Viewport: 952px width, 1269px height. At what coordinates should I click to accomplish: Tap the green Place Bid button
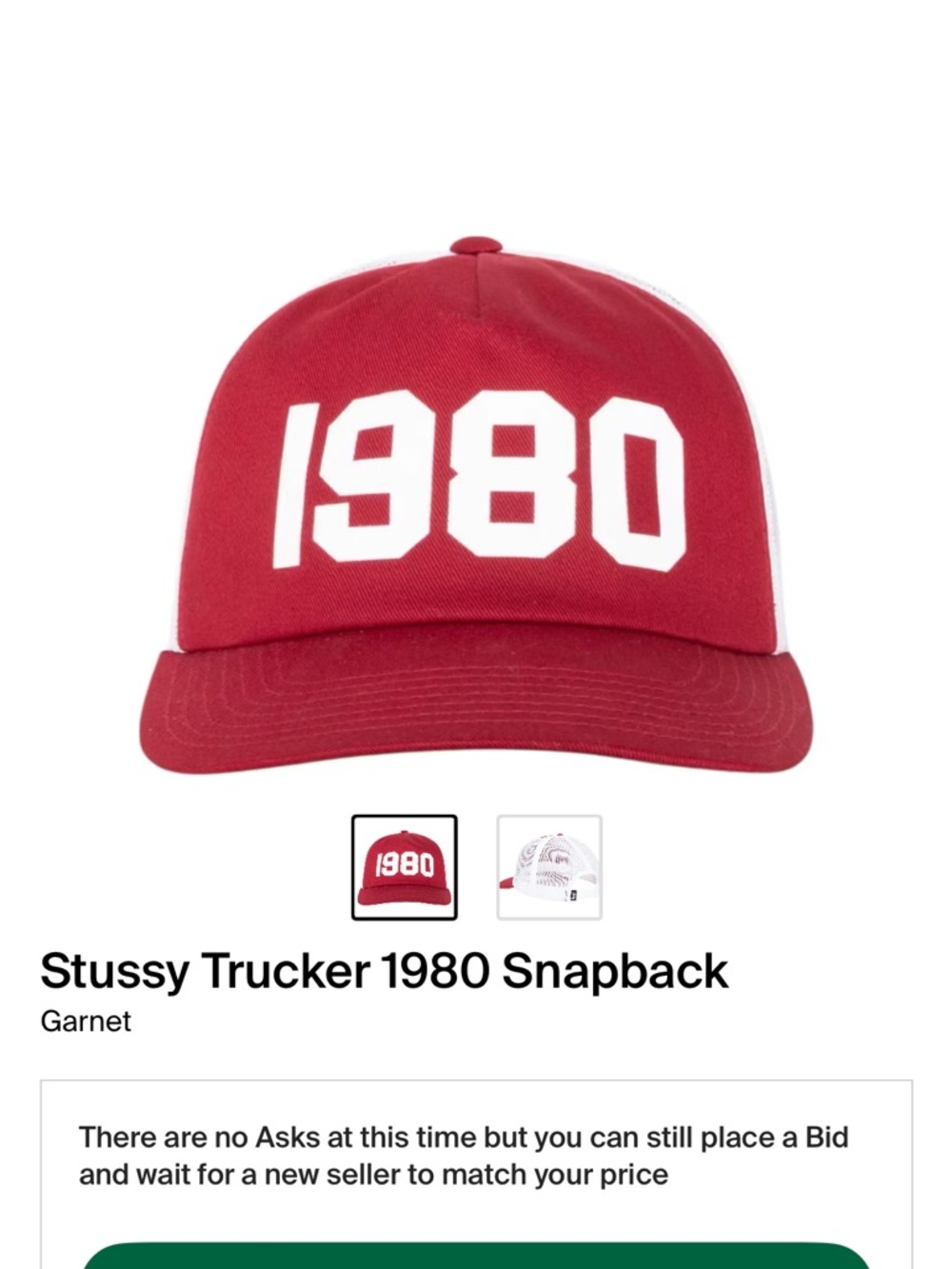click(x=476, y=1257)
